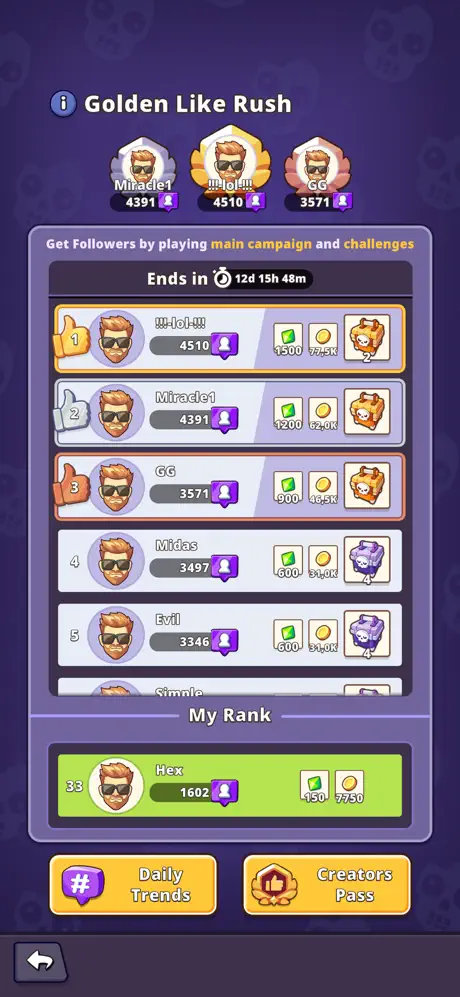
Task: Open the Creators Pass
Action: (x=327, y=884)
